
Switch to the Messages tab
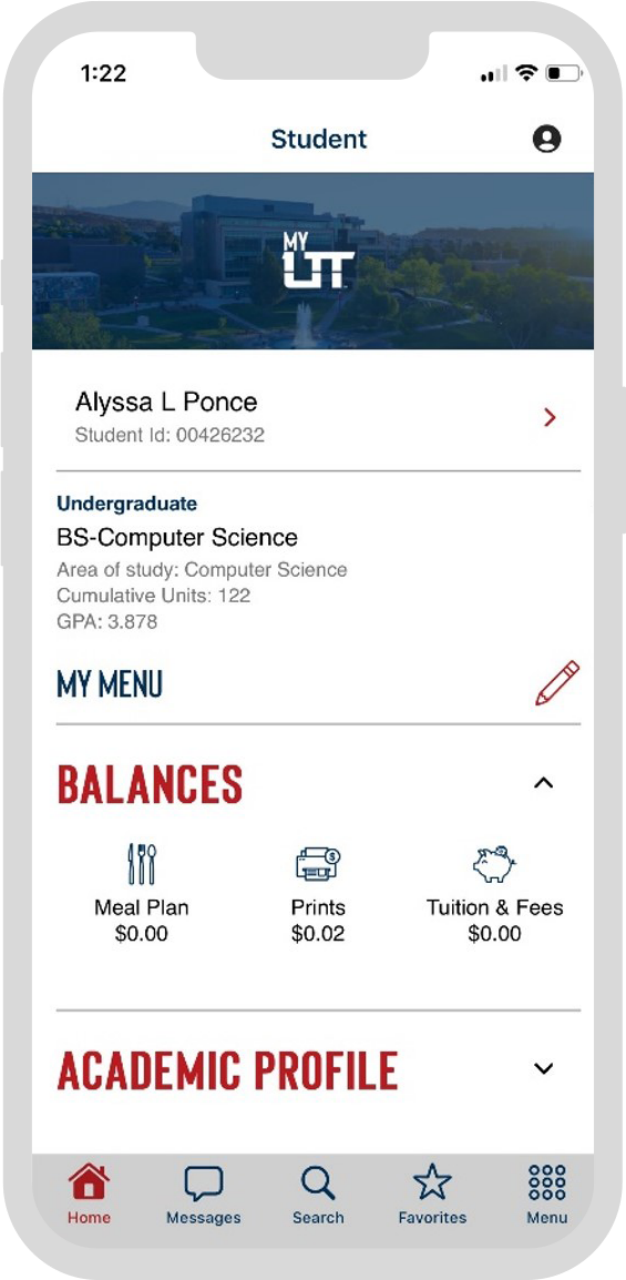(x=203, y=1194)
